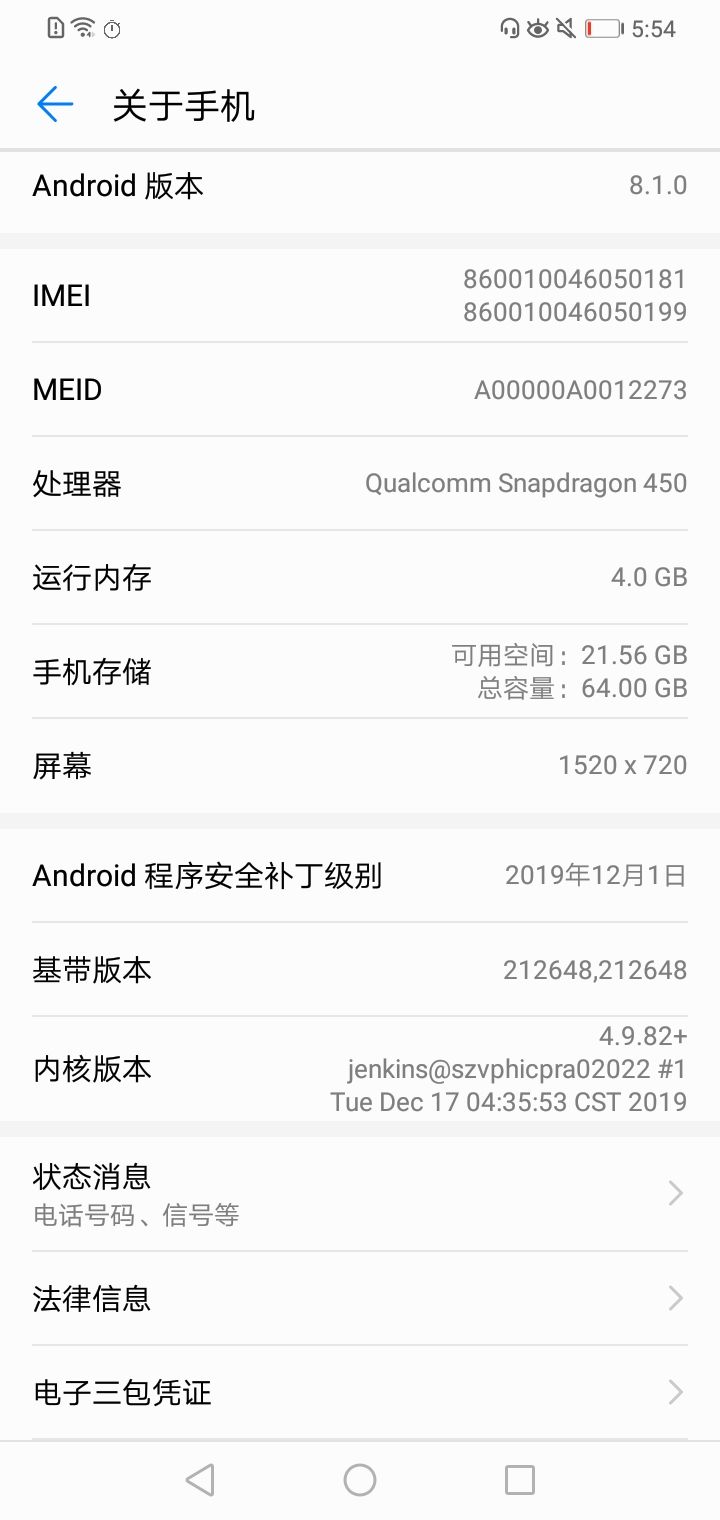
Task: Tap the Android 版本 row
Action: [360, 186]
